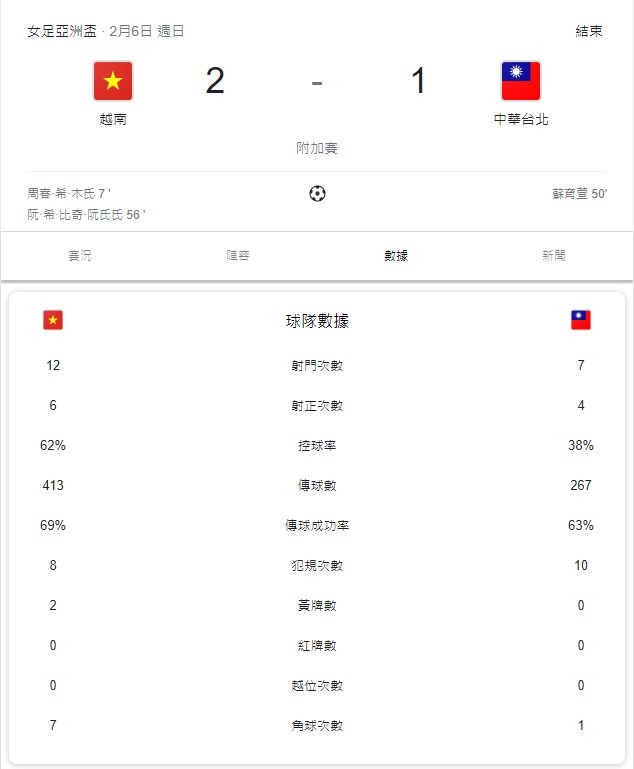The image size is (634, 769).
Task: Open the 陣容 lineup tab
Action: 238,256
